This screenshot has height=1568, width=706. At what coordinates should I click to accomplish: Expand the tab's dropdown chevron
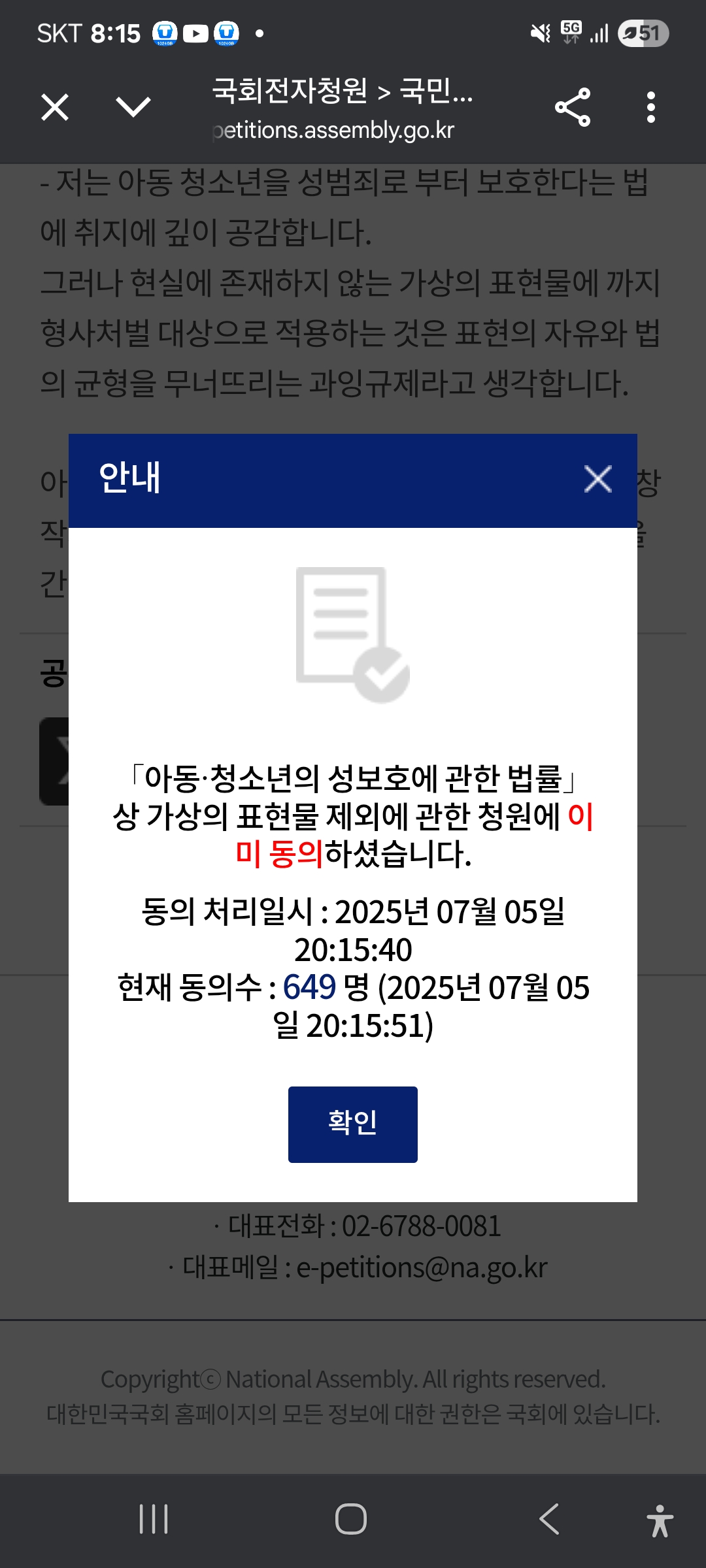[x=133, y=107]
